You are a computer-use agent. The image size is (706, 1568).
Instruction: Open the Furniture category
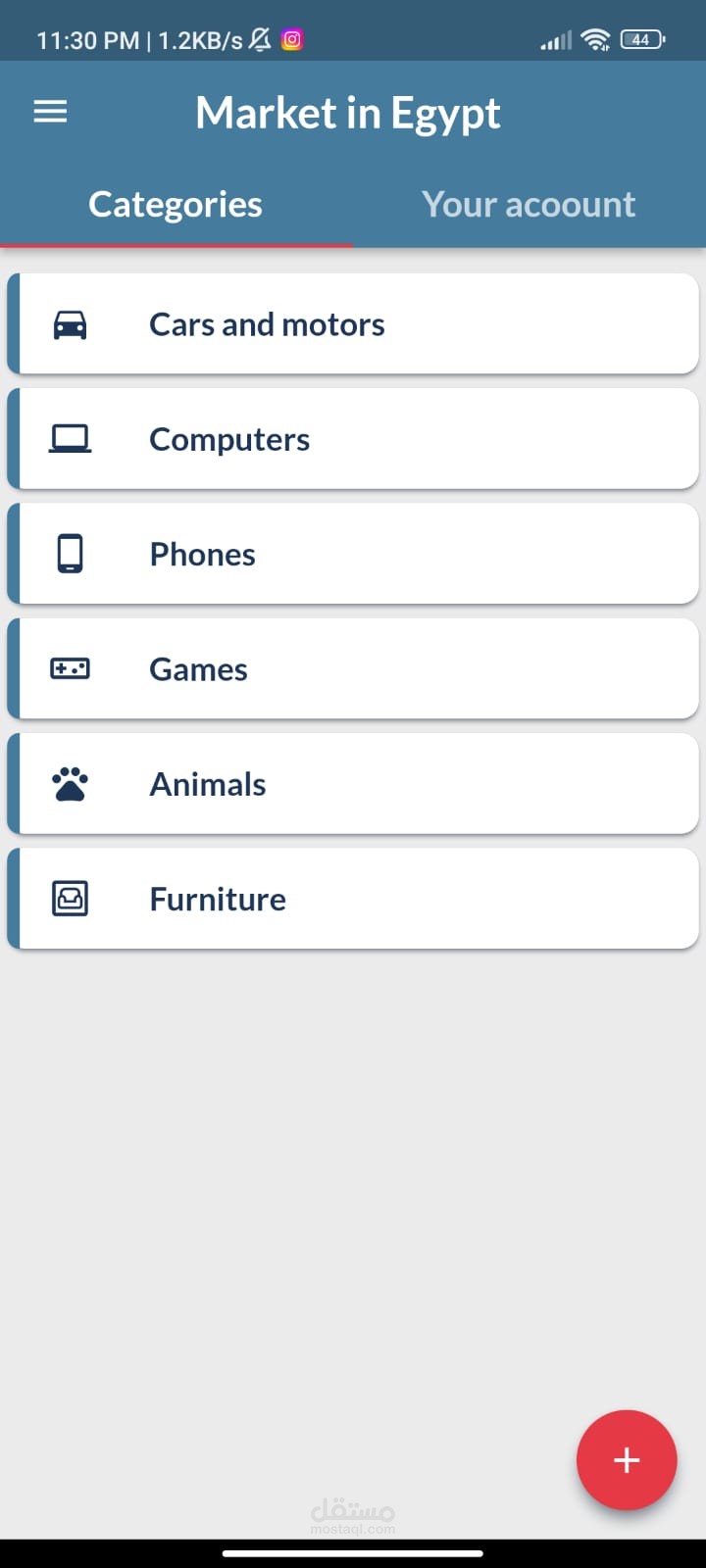pos(353,899)
